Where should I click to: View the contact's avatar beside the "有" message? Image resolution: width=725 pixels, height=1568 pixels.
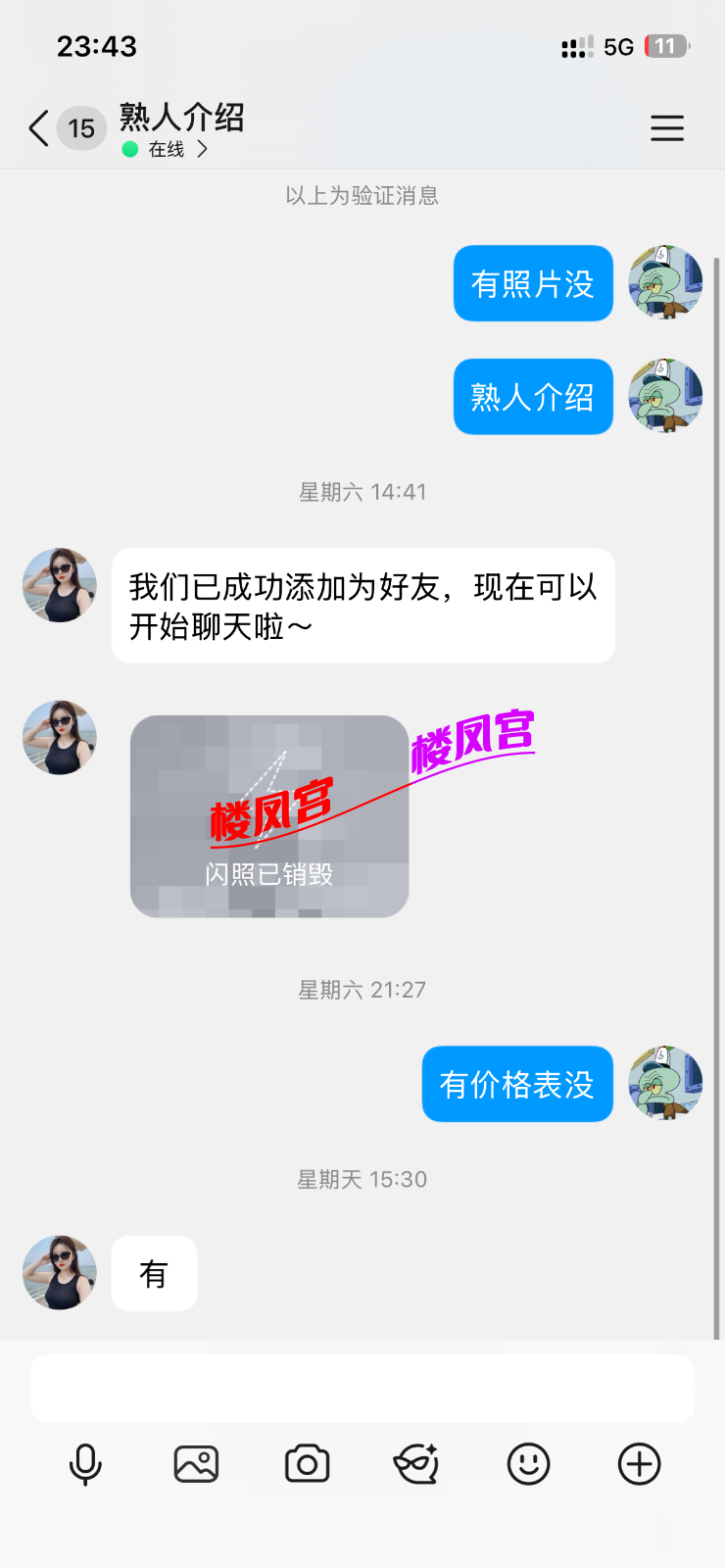60,1273
